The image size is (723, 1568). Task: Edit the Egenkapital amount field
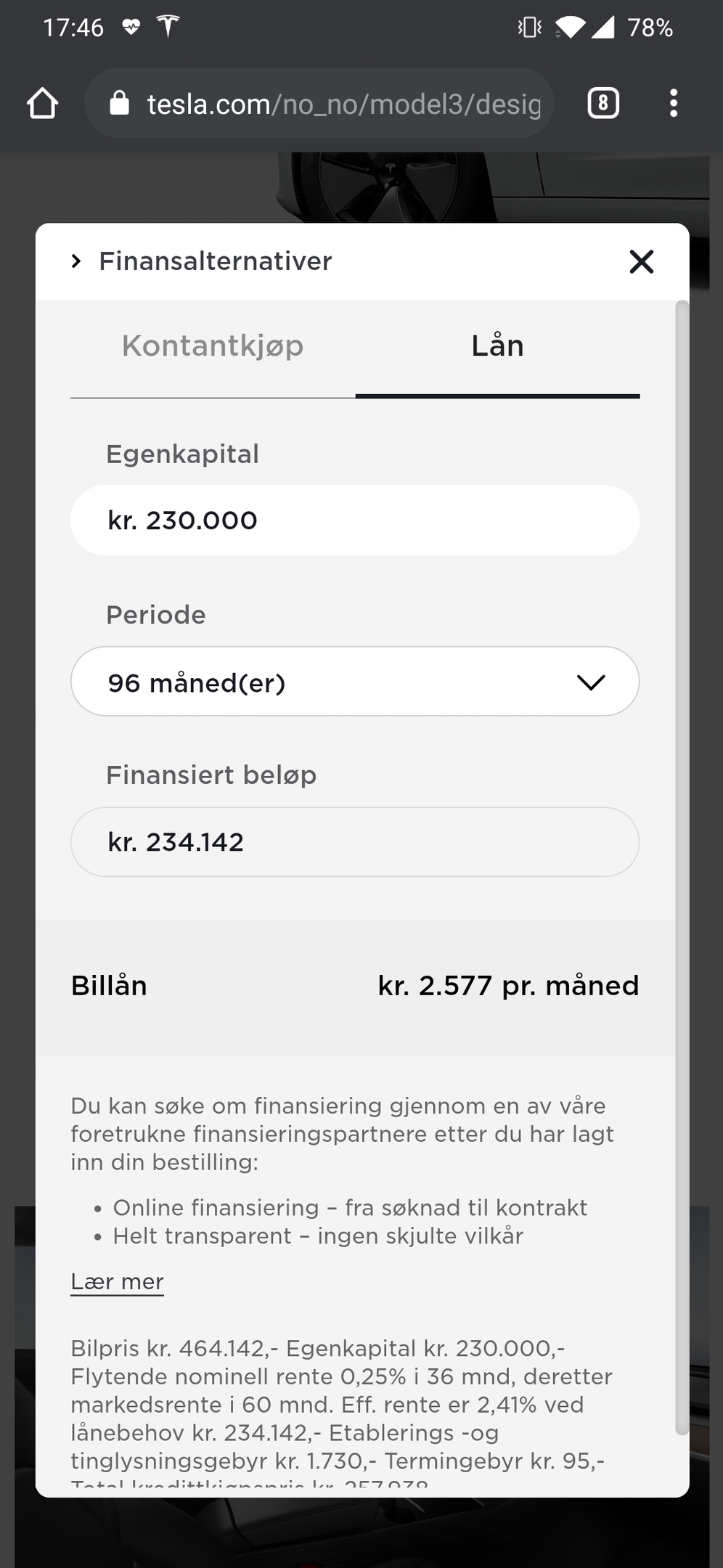[x=355, y=520]
